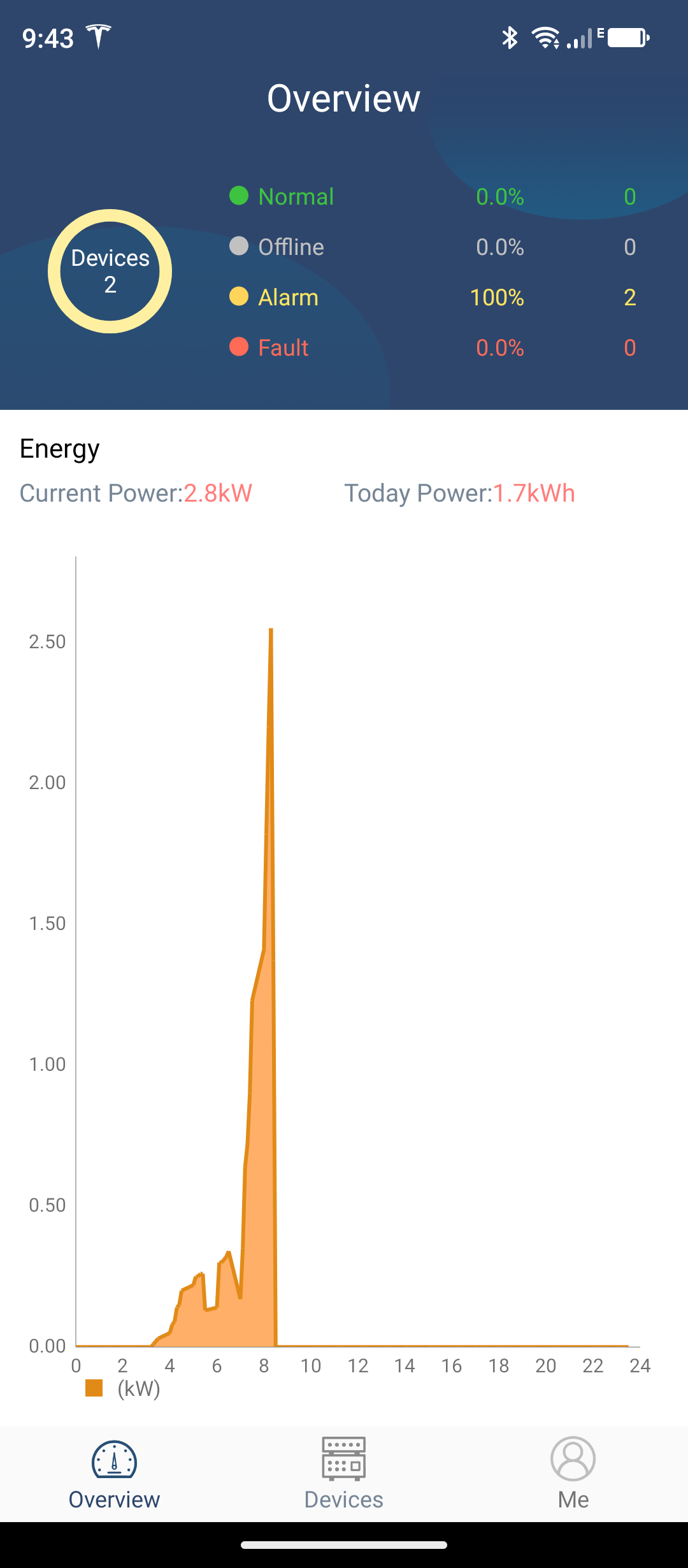688x1568 pixels.
Task: Switch to the Devices tab
Action: click(344, 1474)
